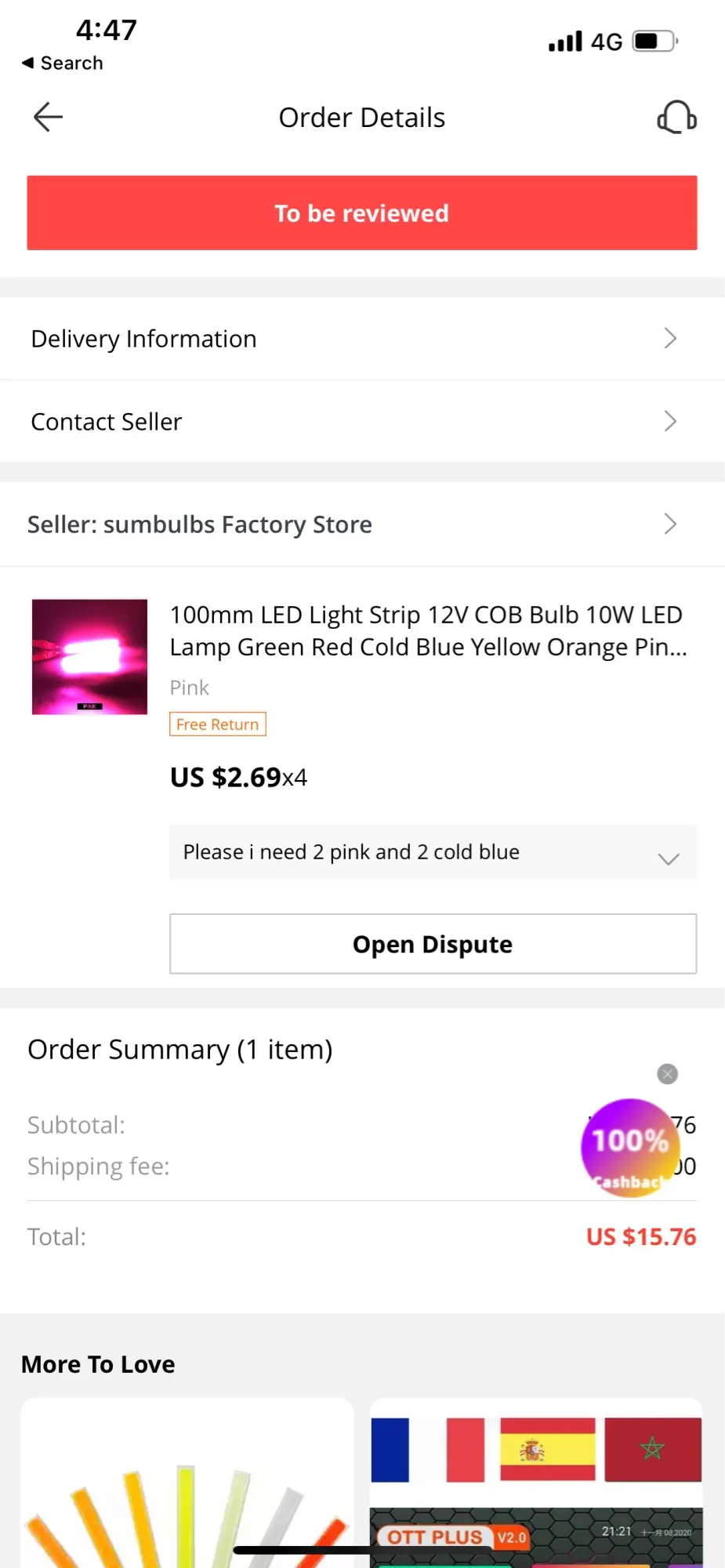
Task: Return to Search via status bar link
Action: point(63,63)
